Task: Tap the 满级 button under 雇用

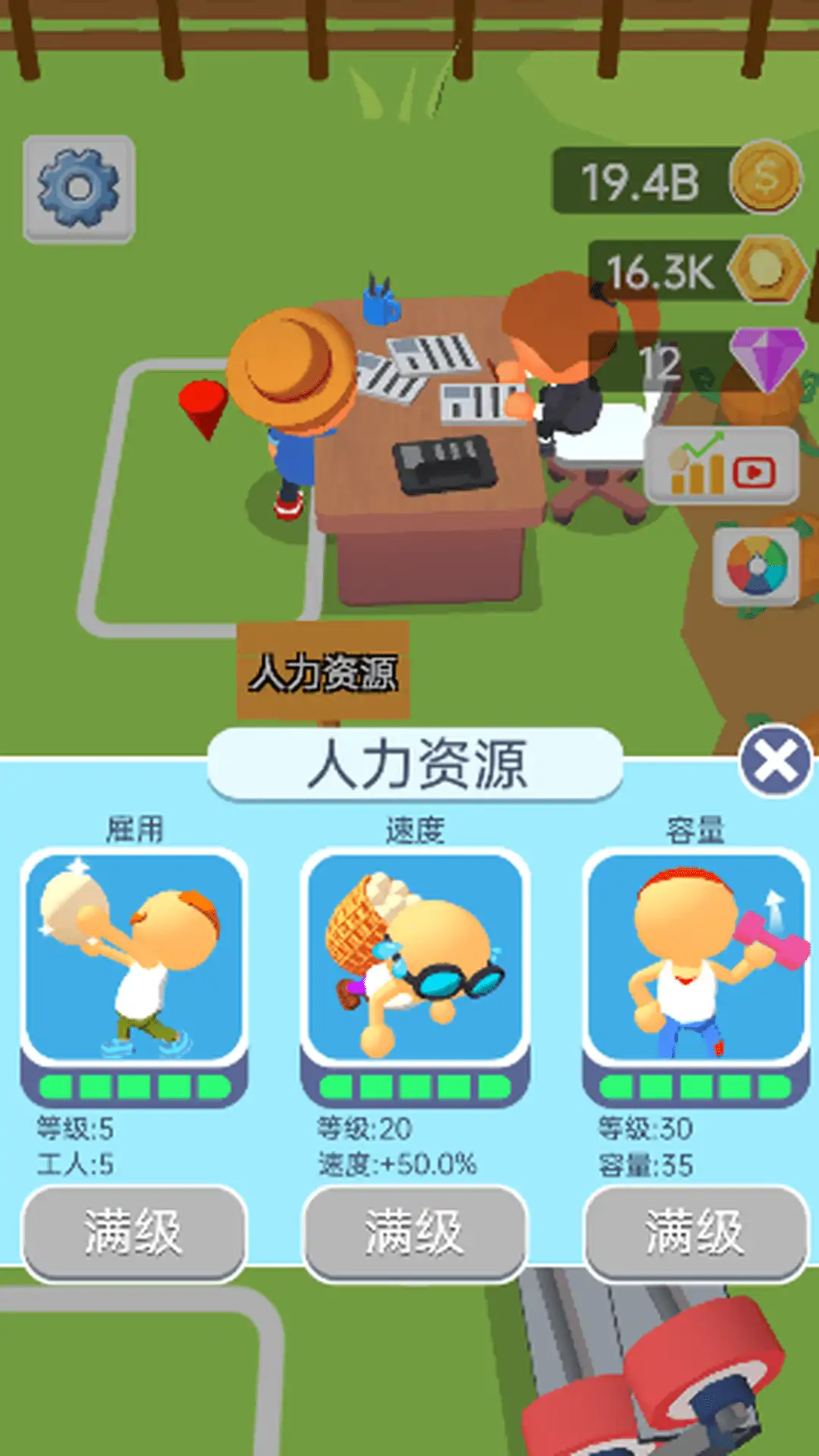Action: (x=133, y=1232)
